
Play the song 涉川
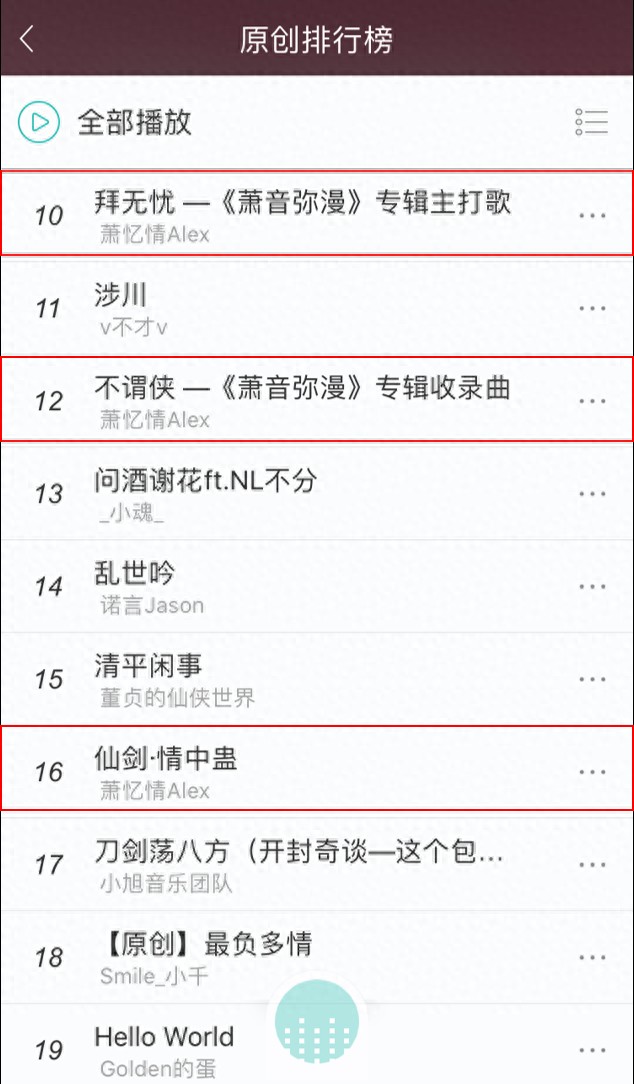[x=317, y=308]
